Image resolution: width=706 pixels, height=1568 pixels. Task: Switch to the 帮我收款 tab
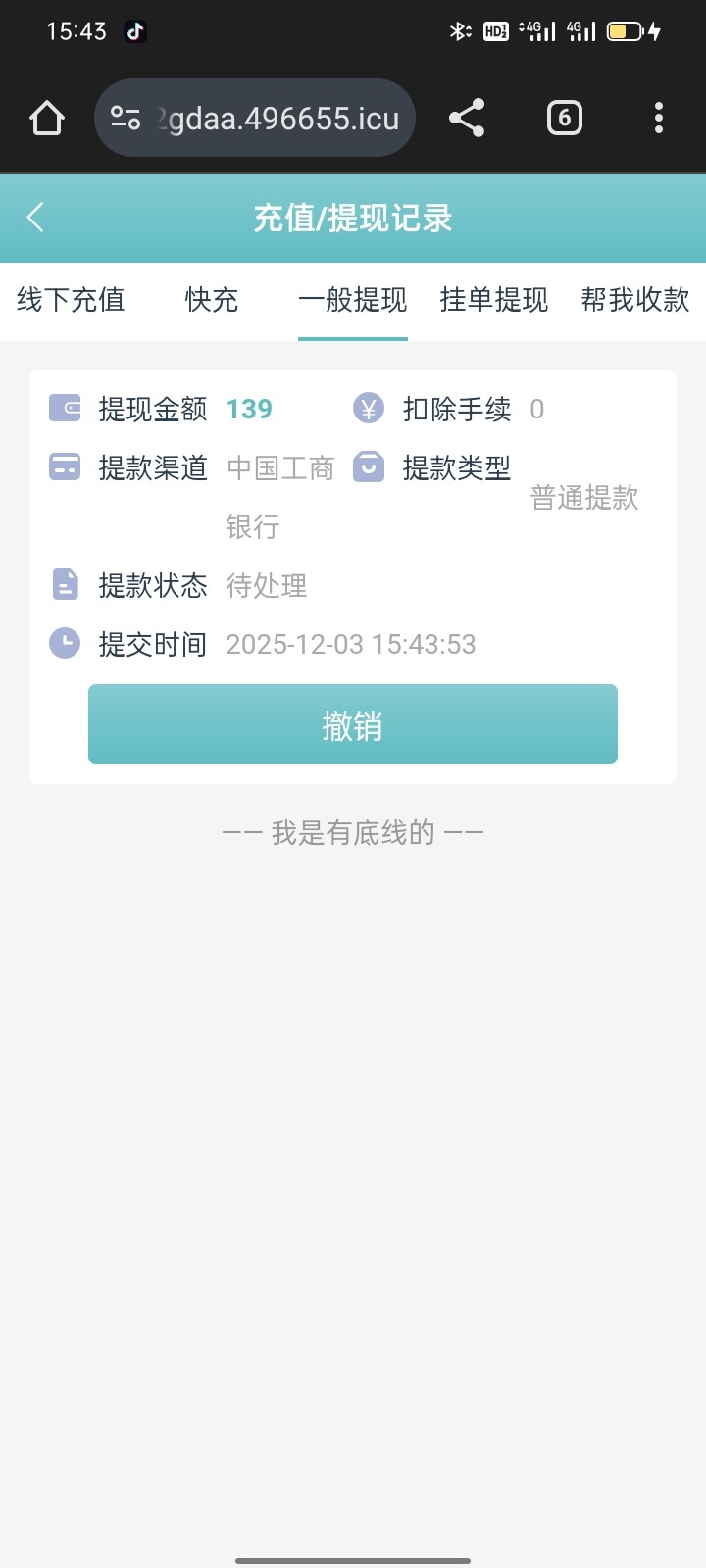point(635,300)
